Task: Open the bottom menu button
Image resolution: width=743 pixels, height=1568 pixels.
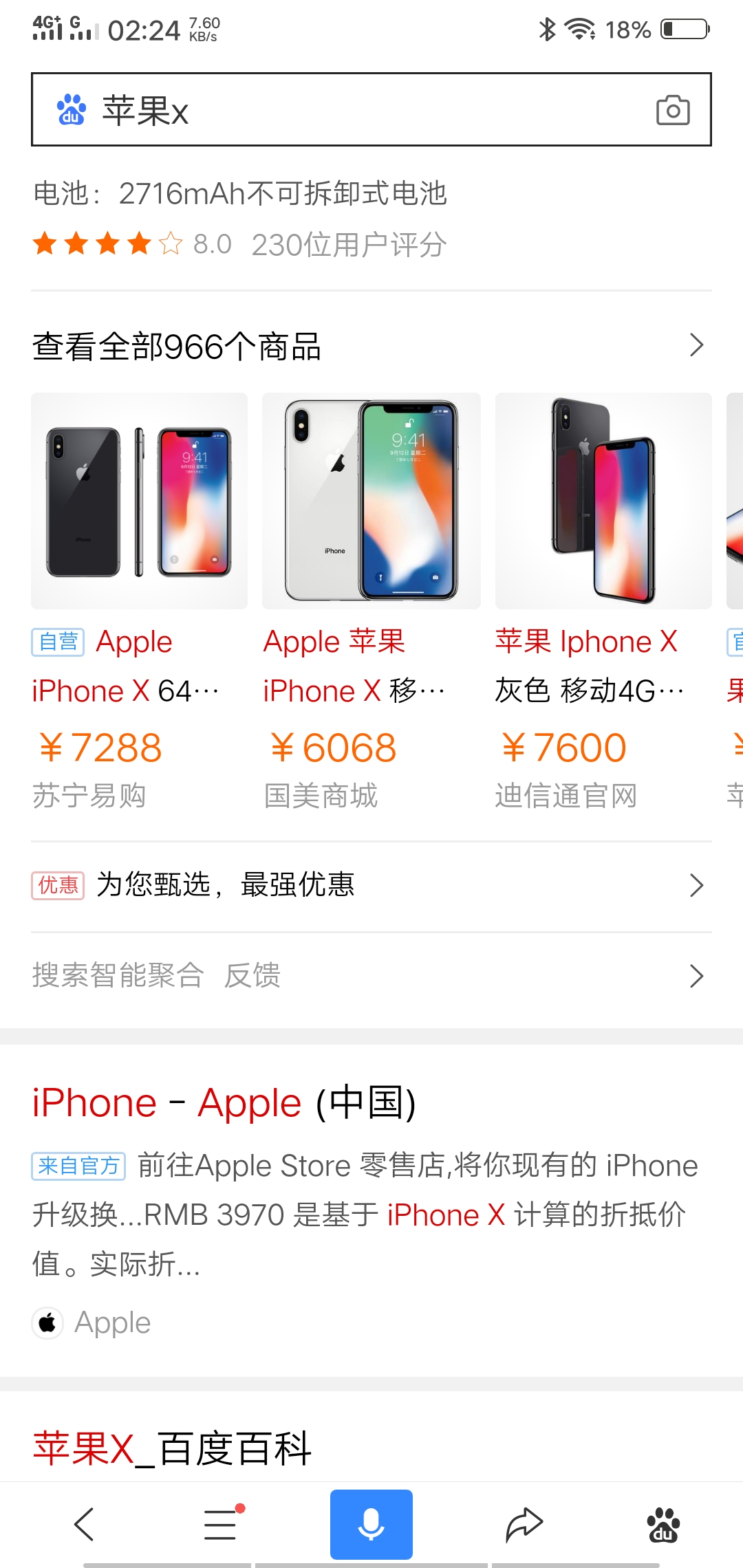Action: point(221,1525)
